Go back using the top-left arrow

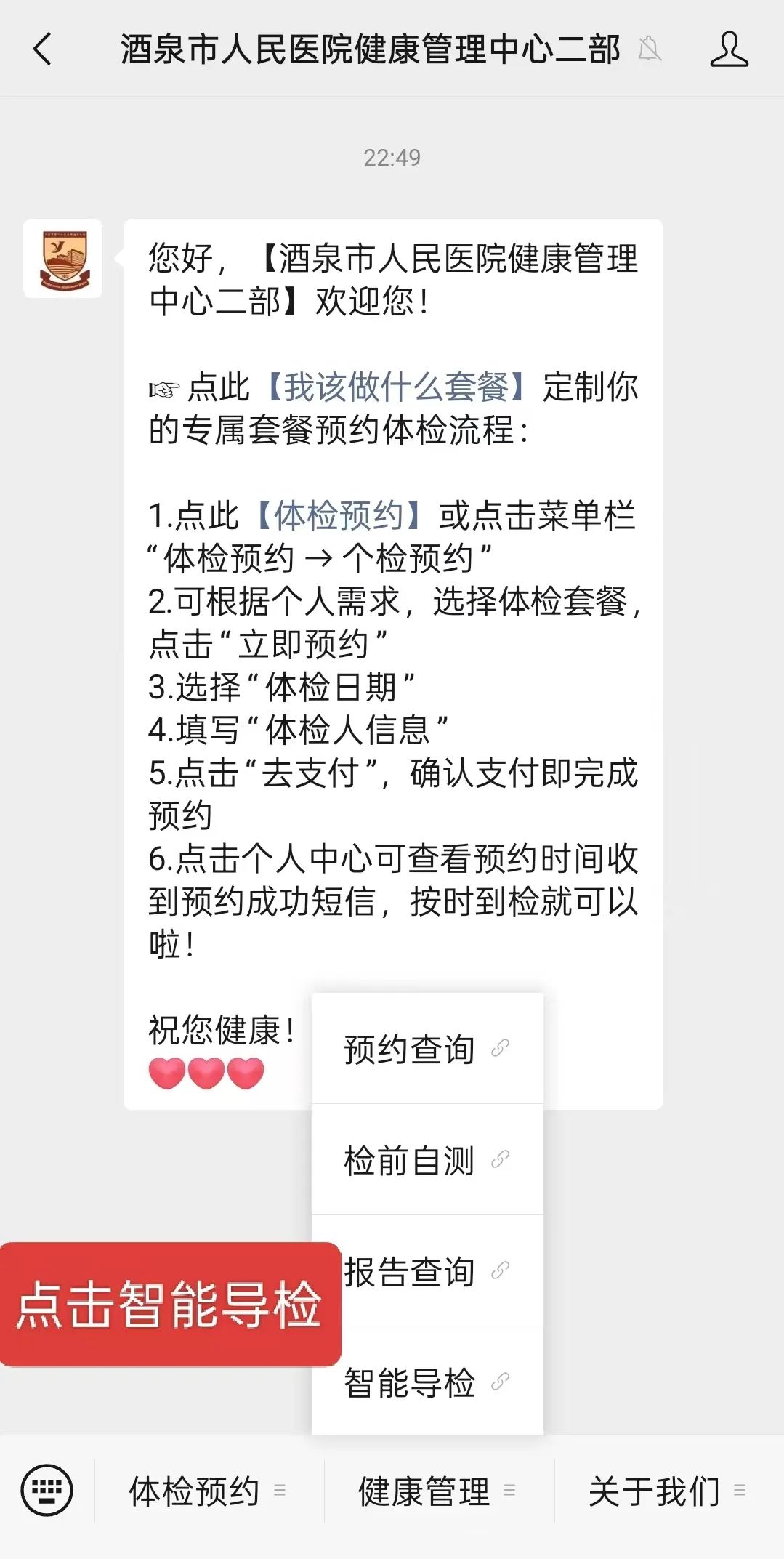(43, 49)
